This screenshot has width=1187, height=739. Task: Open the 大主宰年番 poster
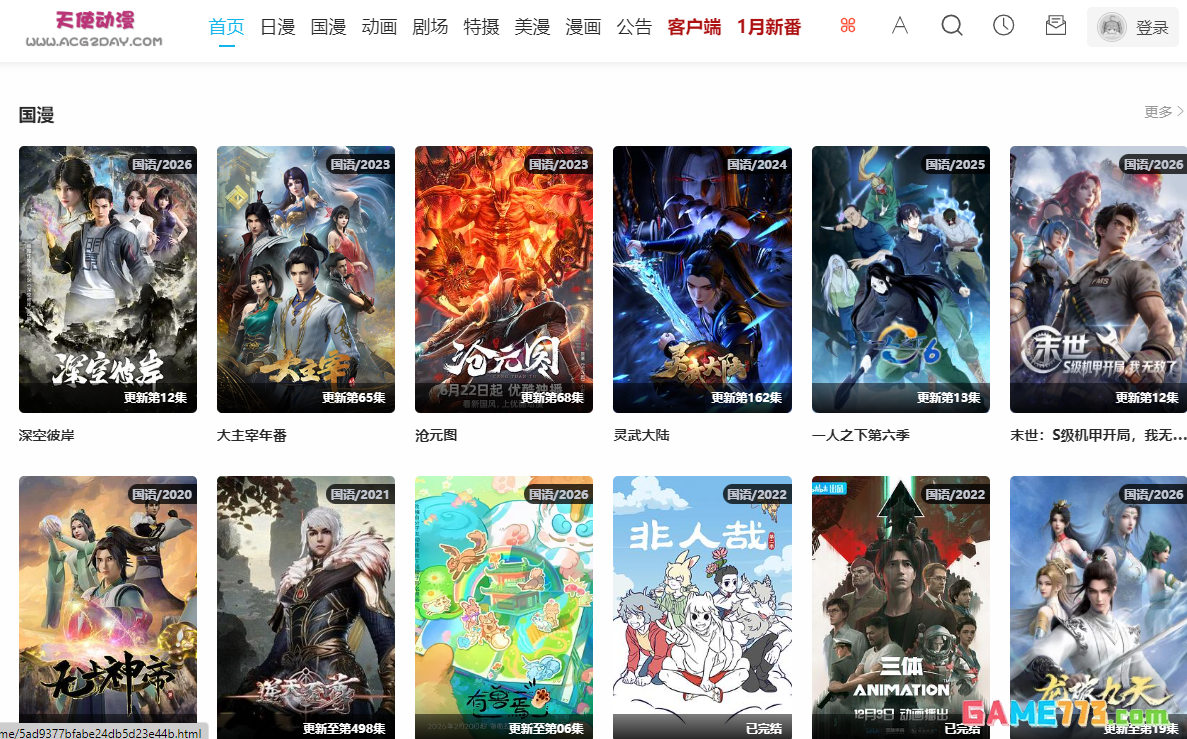[x=306, y=279]
